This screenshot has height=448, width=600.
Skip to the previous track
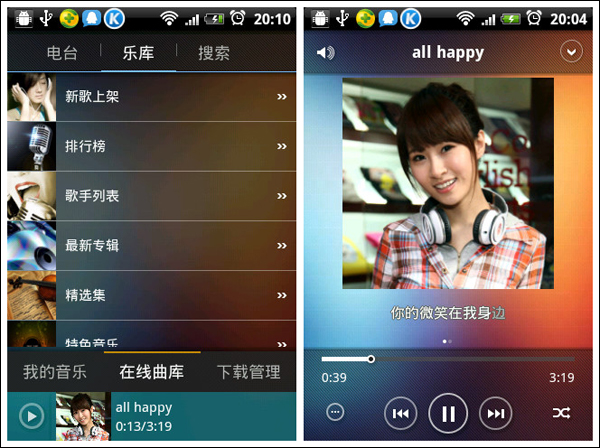pyautogui.click(x=400, y=412)
